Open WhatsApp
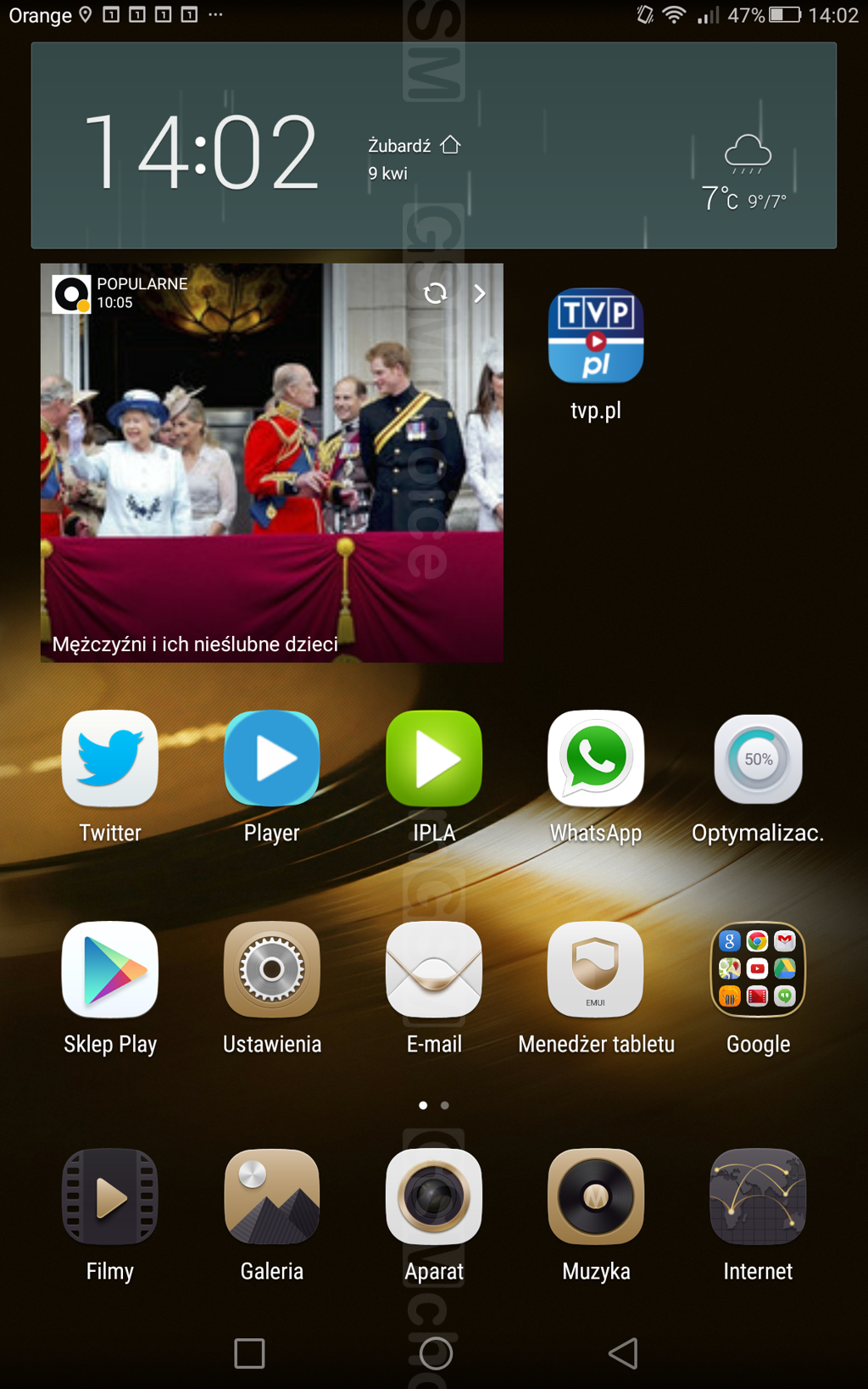The image size is (868, 1389). click(596, 758)
